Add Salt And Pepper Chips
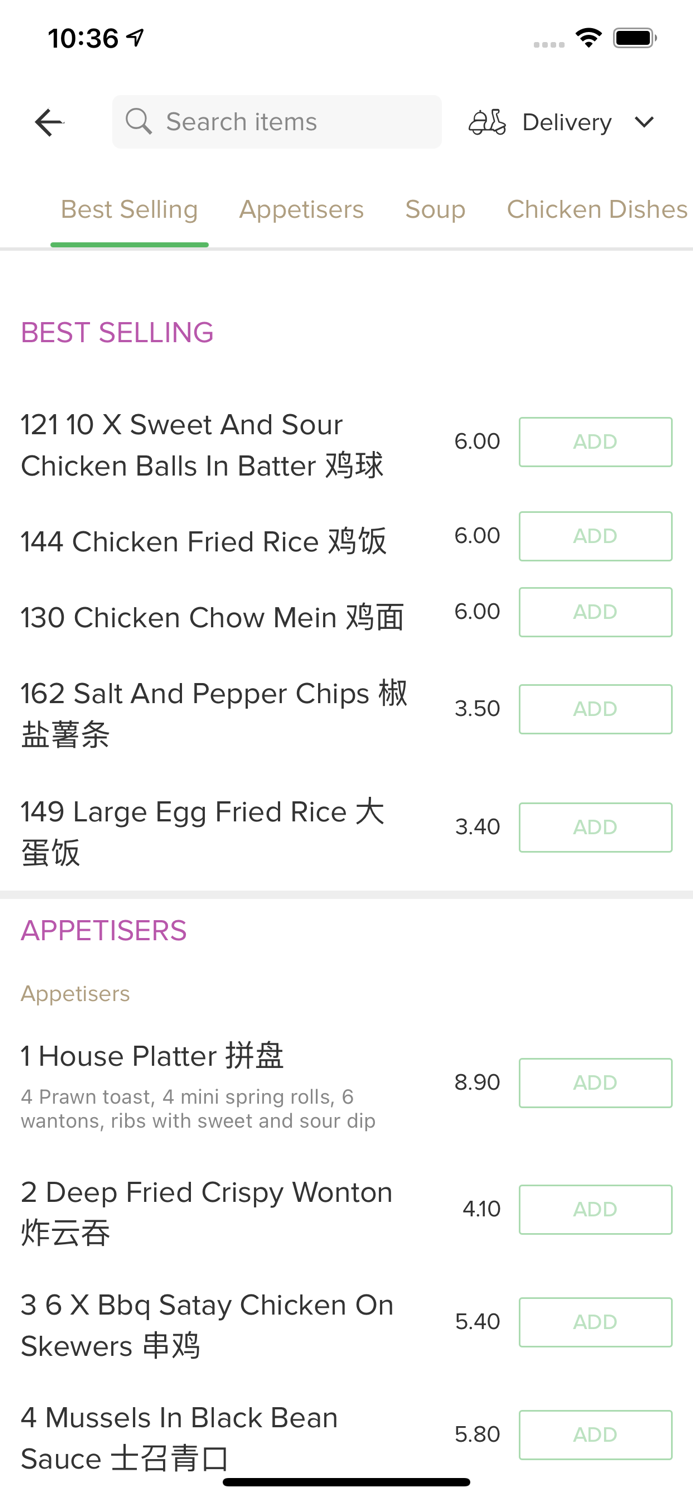This screenshot has width=693, height=1500. pos(595,709)
